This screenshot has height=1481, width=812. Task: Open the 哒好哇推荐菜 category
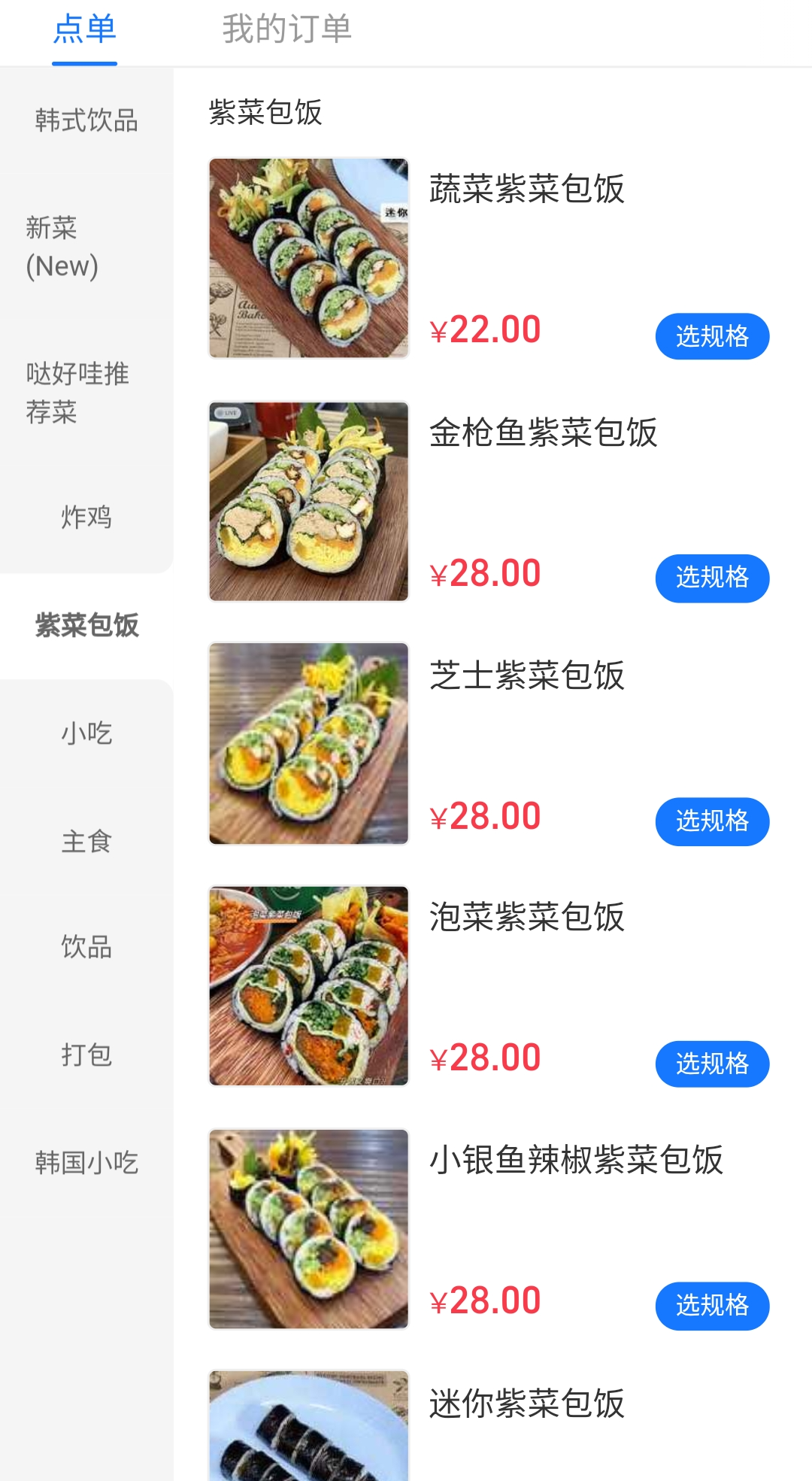[77, 393]
